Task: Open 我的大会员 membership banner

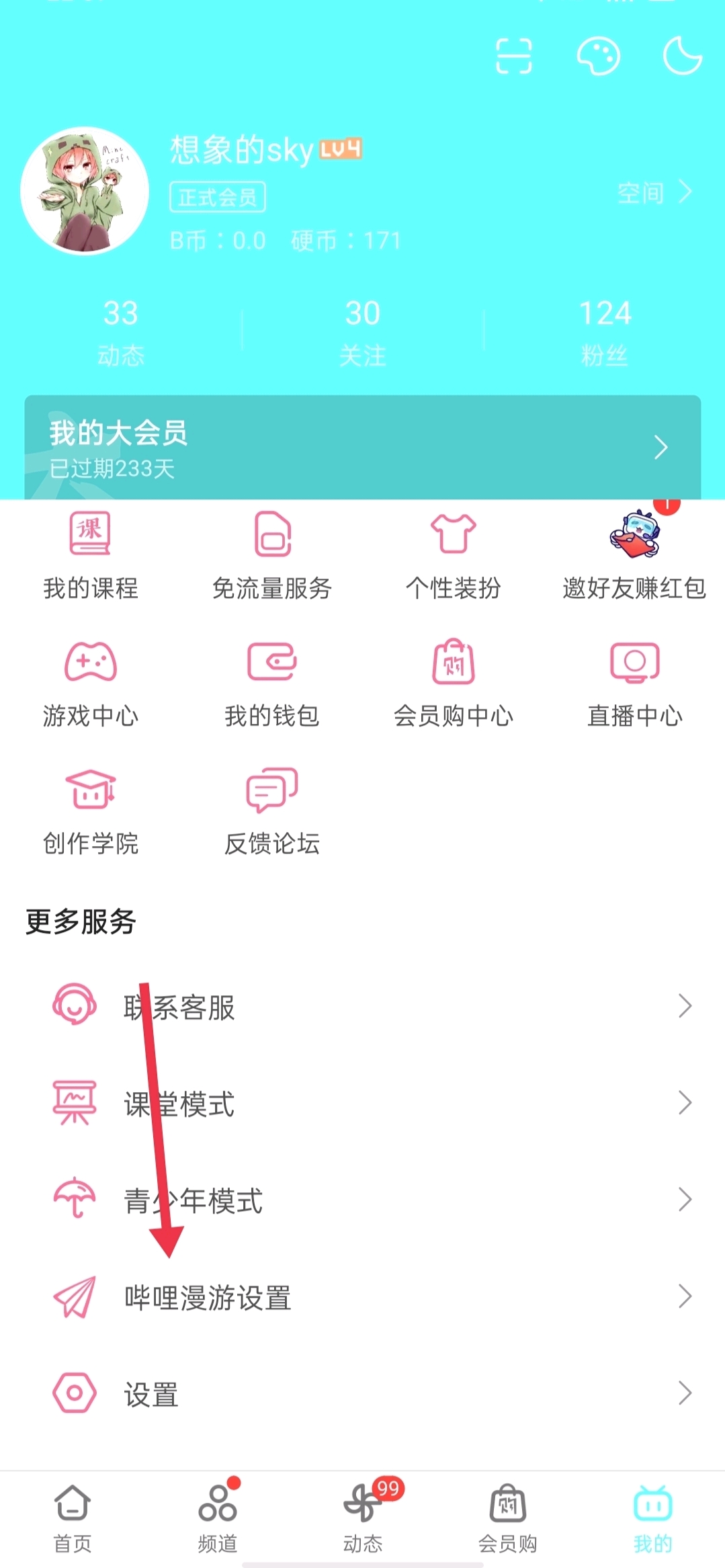Action: (362, 448)
